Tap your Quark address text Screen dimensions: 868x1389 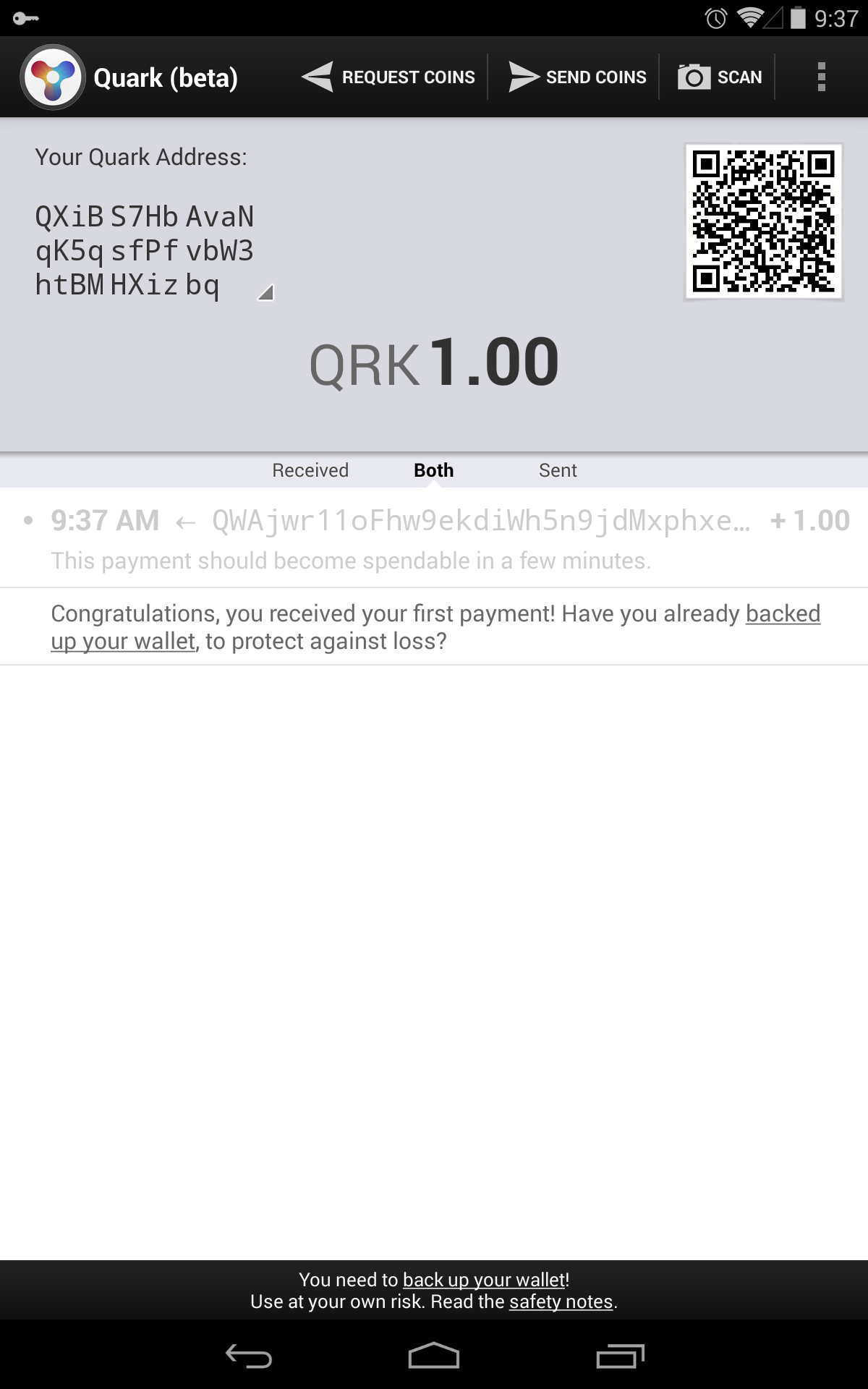coord(145,250)
